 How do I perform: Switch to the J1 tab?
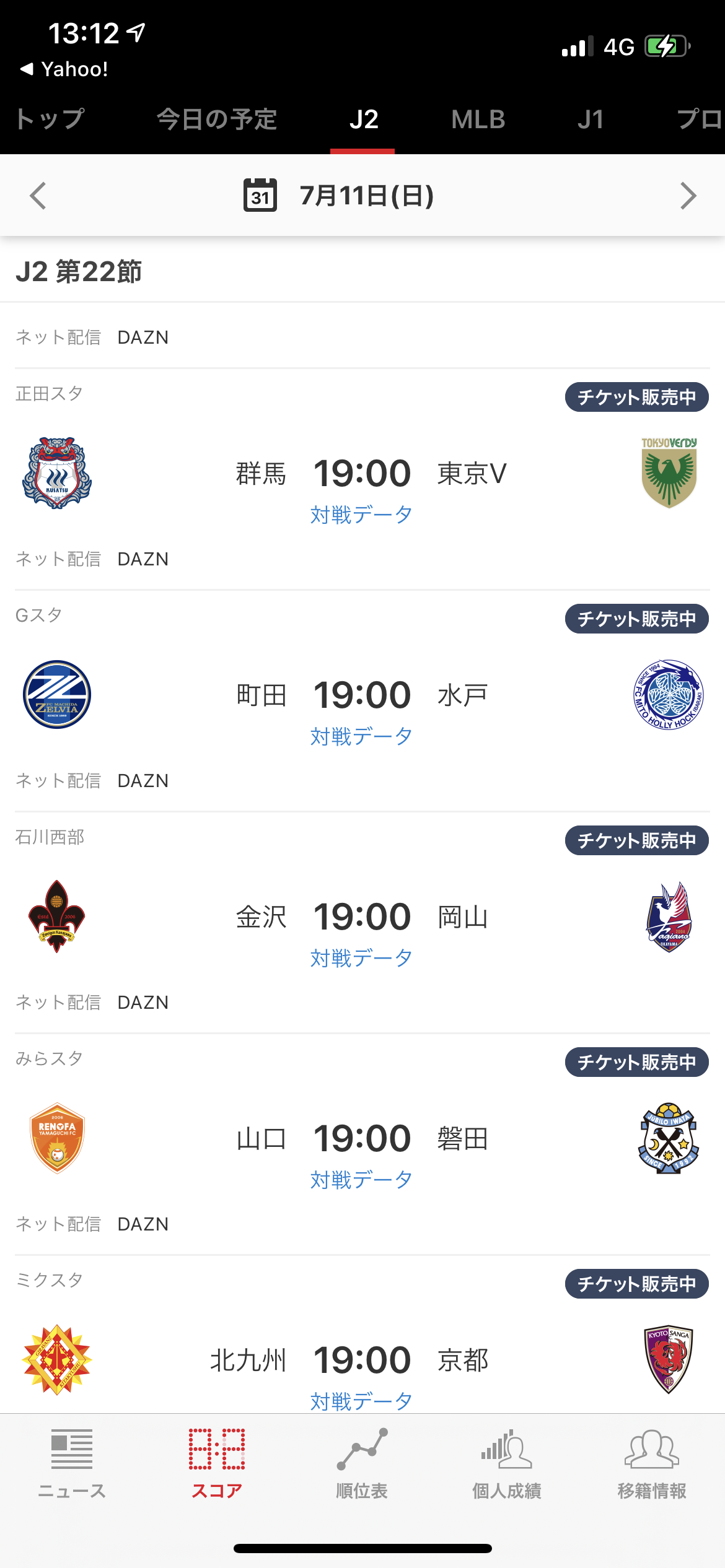click(x=590, y=120)
